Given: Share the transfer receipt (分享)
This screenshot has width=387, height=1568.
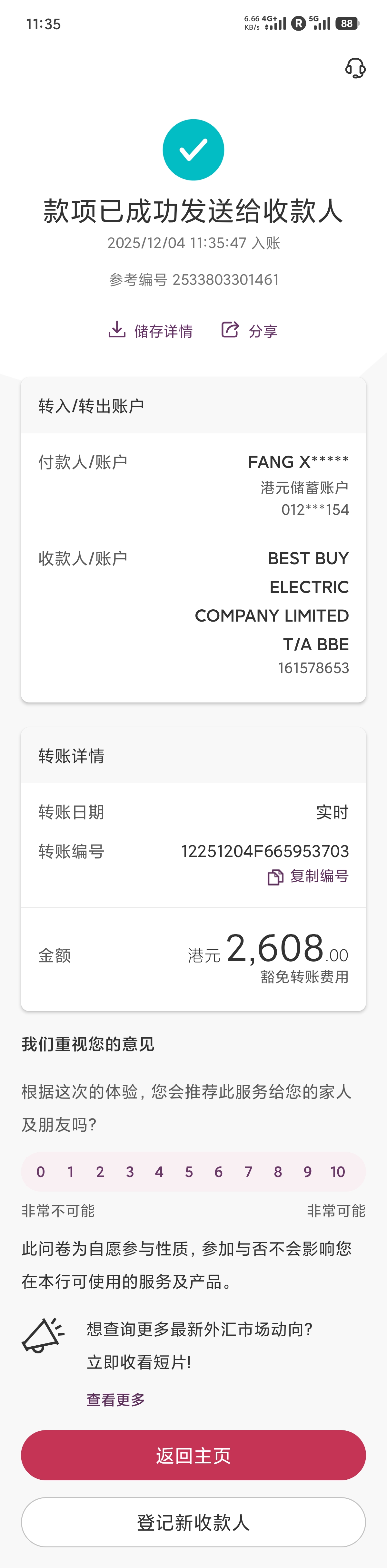Looking at the screenshot, I should click(249, 331).
